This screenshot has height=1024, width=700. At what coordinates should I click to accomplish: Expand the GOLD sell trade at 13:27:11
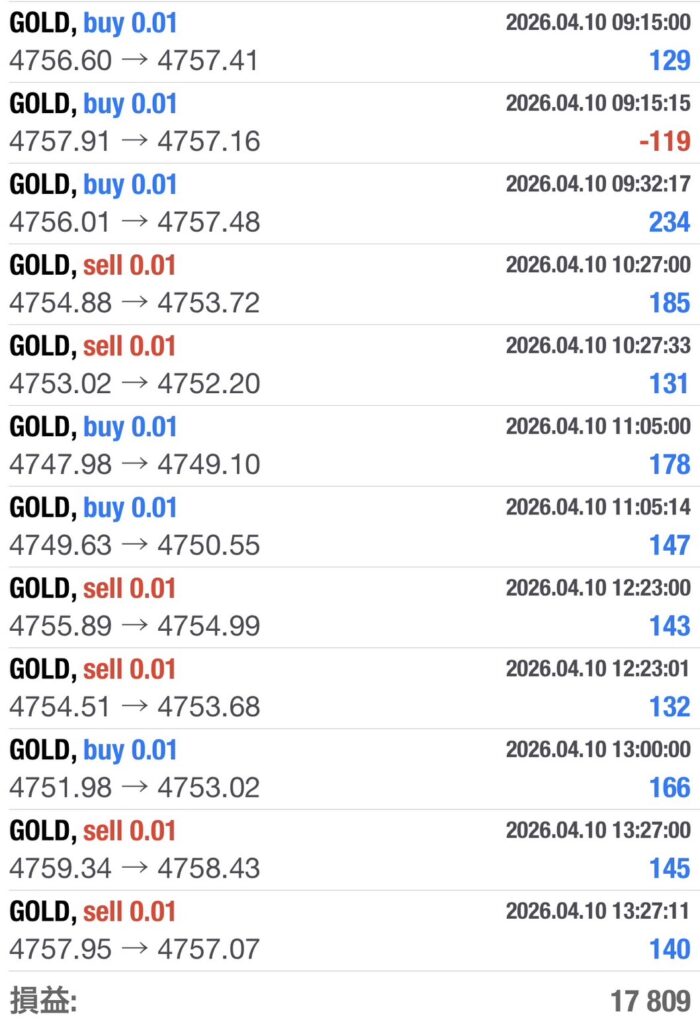(350, 932)
